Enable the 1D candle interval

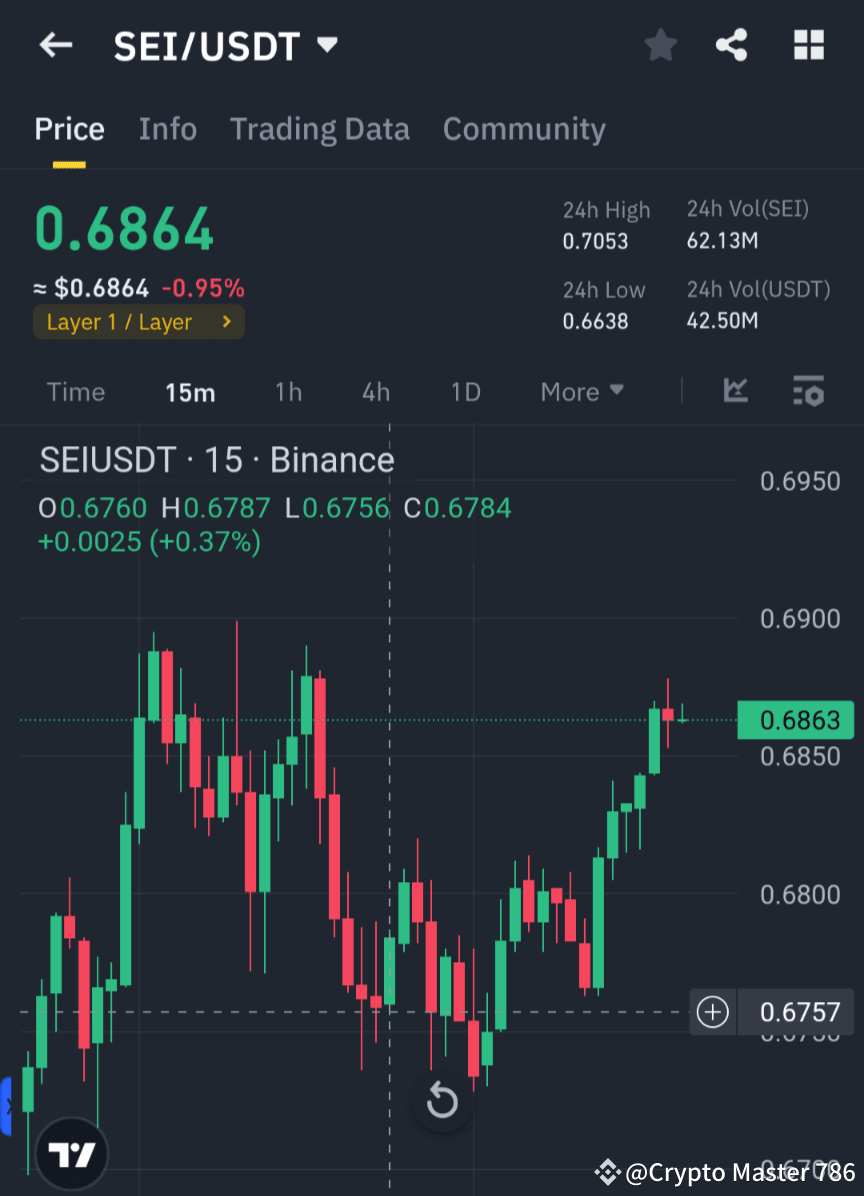click(465, 392)
